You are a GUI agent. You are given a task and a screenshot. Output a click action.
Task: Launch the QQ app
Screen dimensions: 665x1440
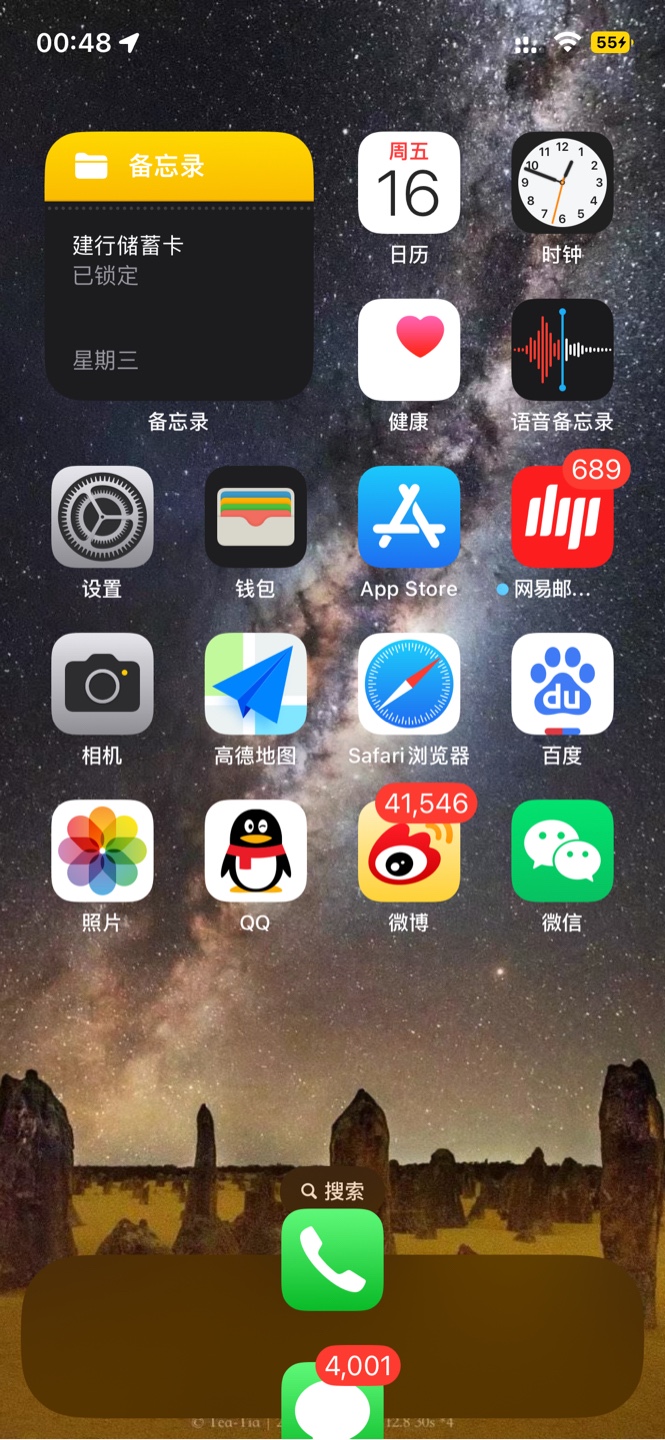[255, 851]
